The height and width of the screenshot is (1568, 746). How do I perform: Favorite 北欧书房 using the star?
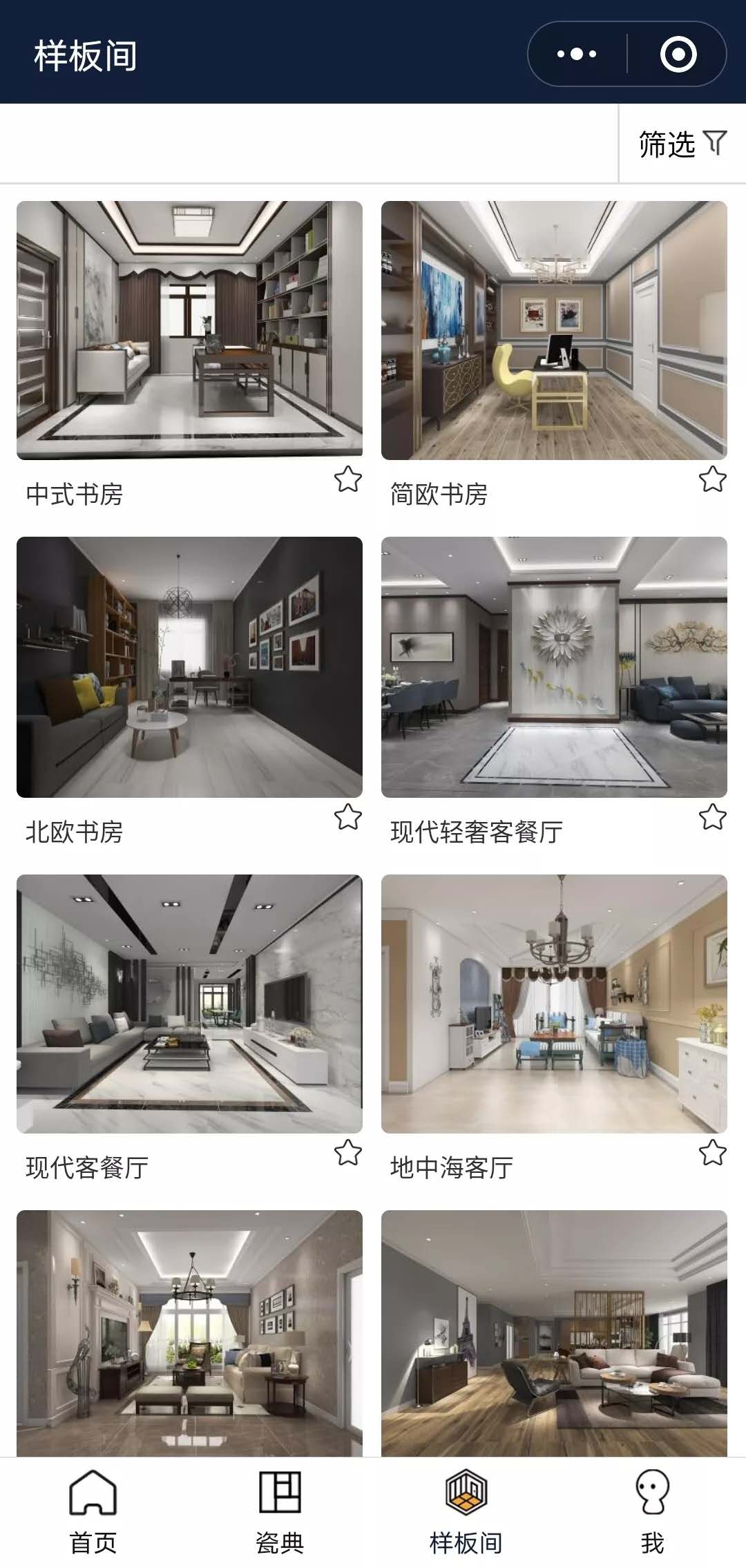tap(348, 817)
